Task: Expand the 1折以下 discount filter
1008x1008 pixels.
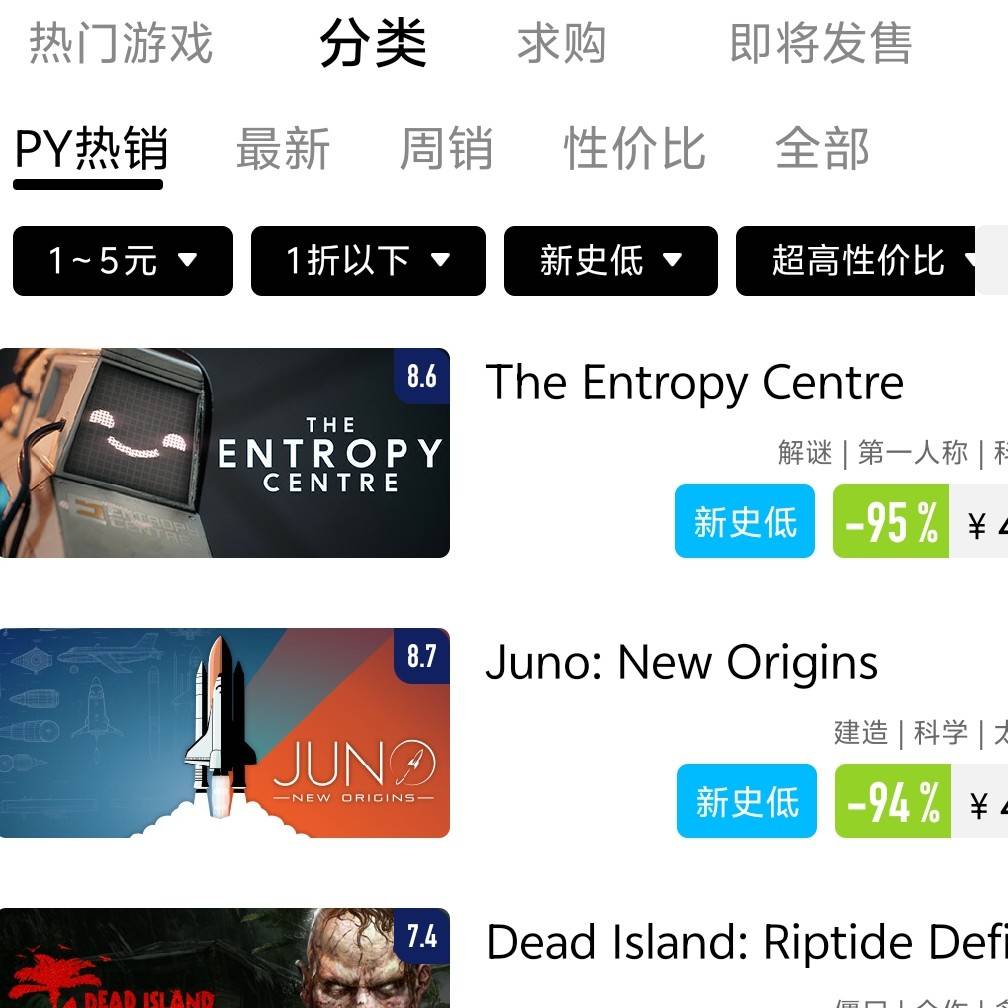Action: coord(368,261)
